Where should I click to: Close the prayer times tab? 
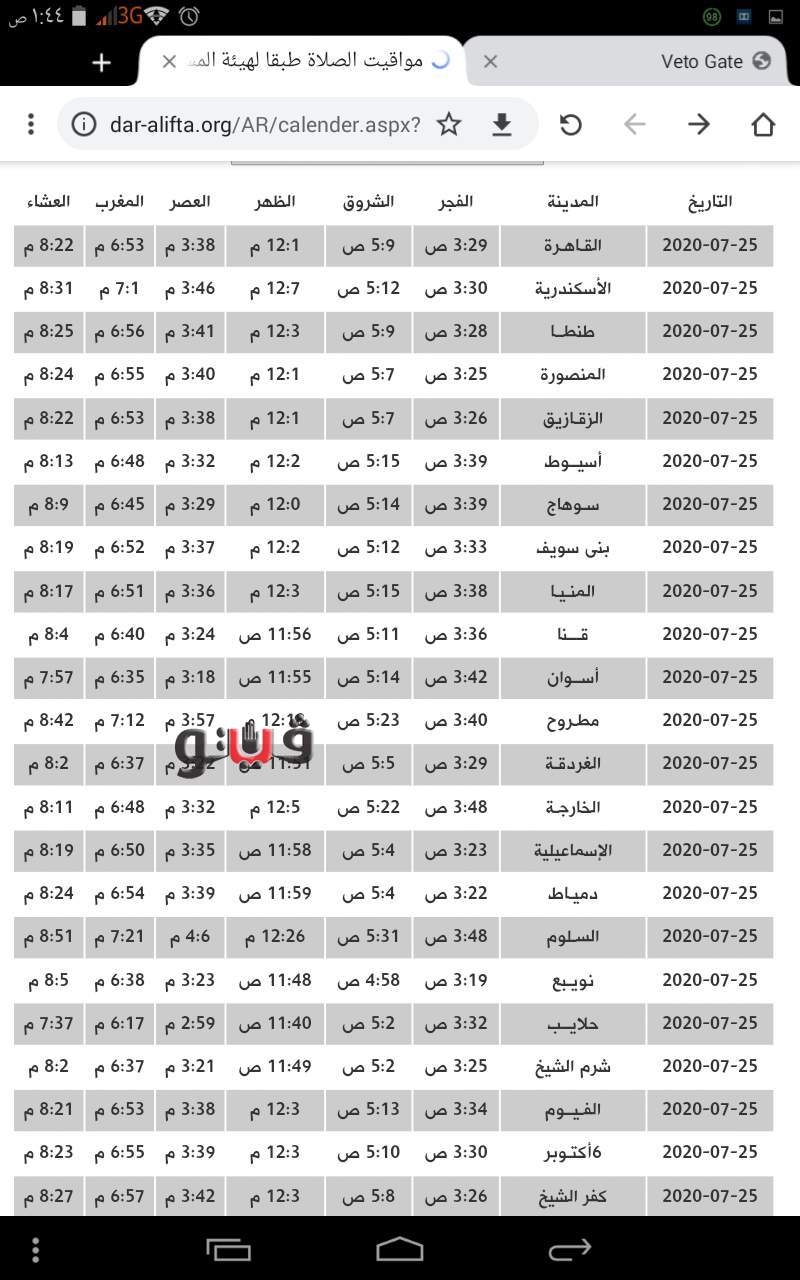click(169, 62)
